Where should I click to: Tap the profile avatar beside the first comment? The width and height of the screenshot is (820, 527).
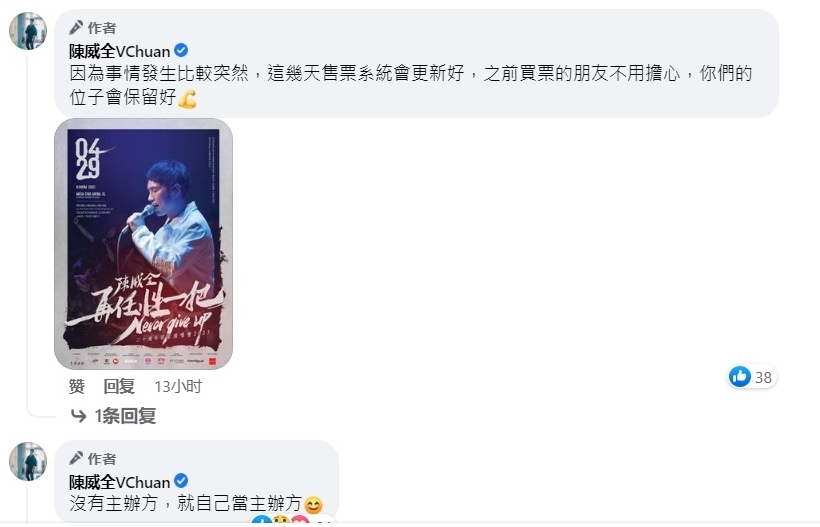(28, 31)
